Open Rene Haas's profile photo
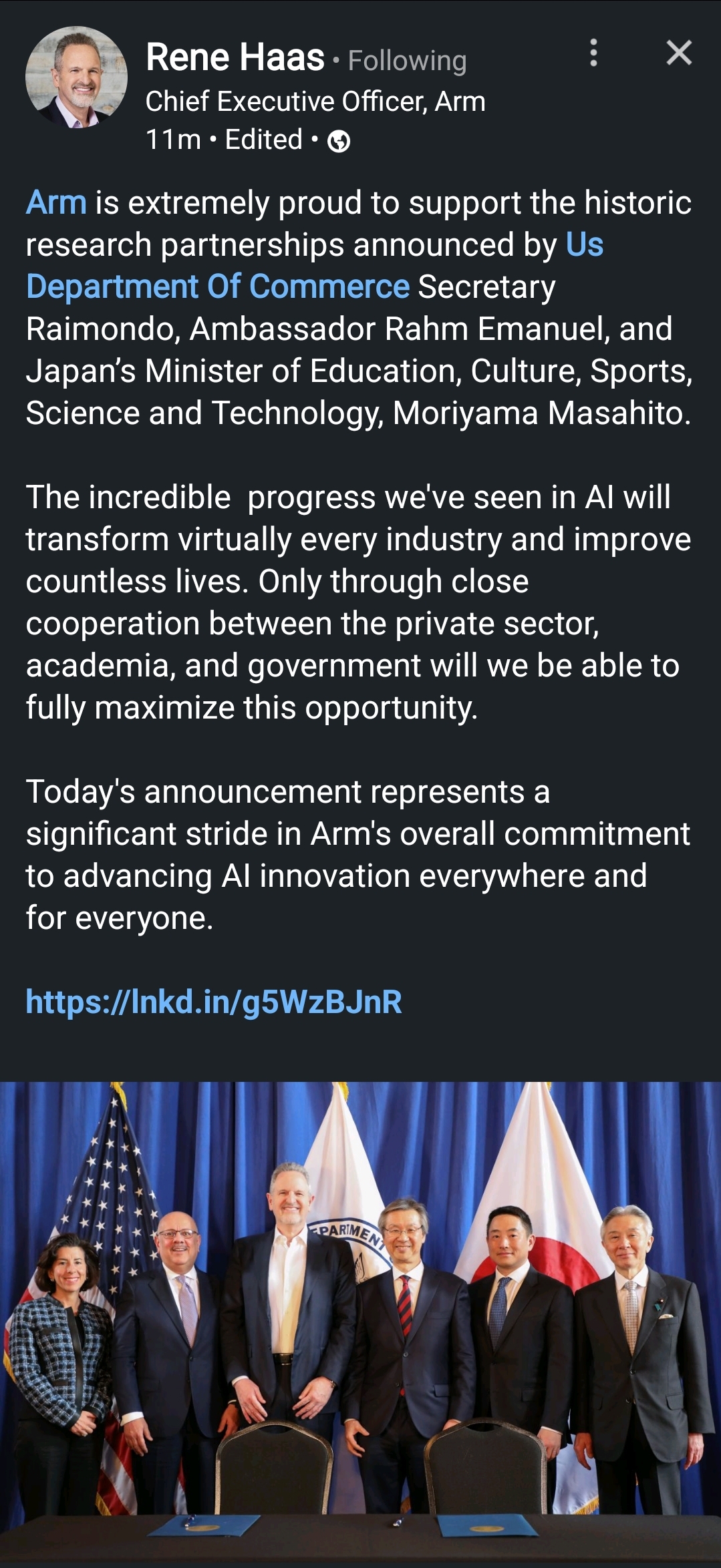The height and width of the screenshot is (1568, 721). click(76, 77)
